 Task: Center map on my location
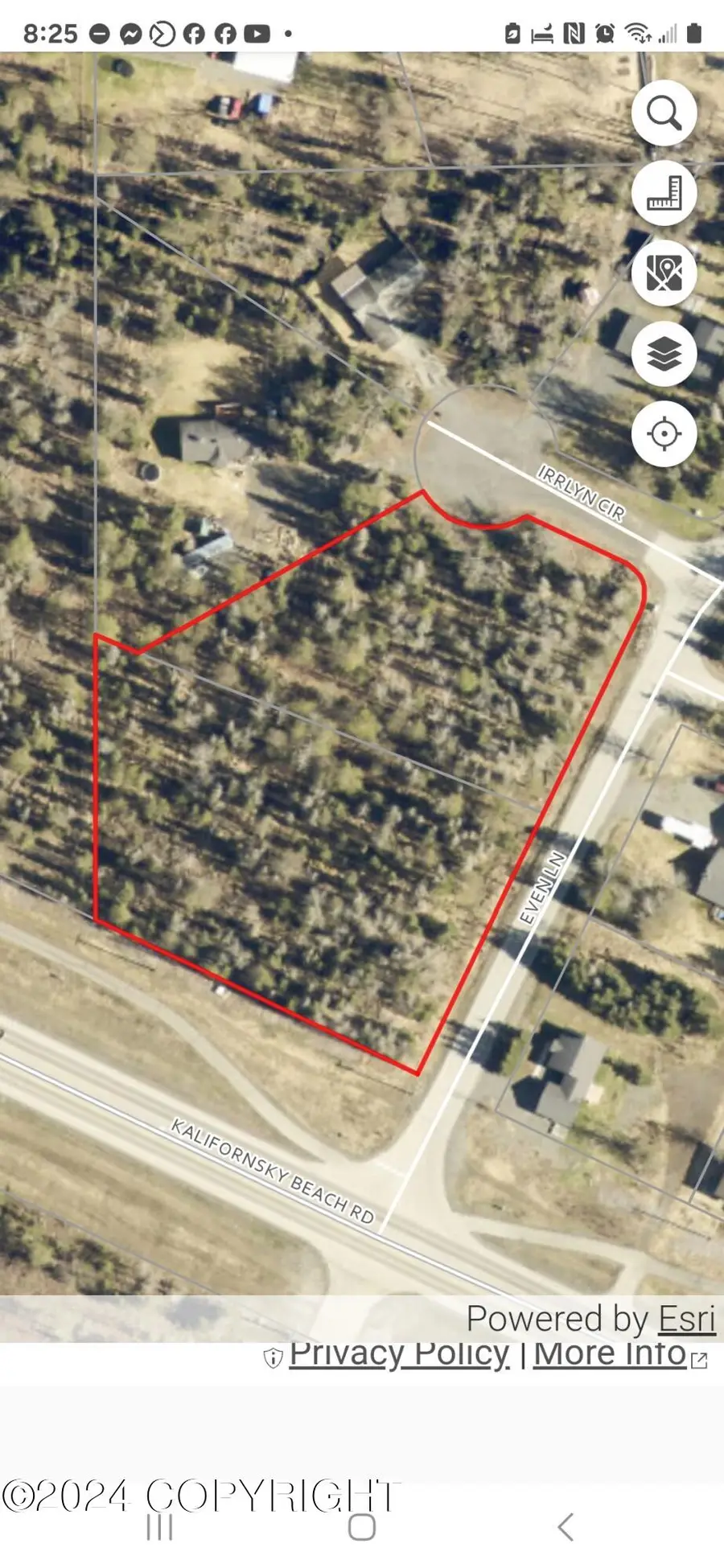point(664,434)
